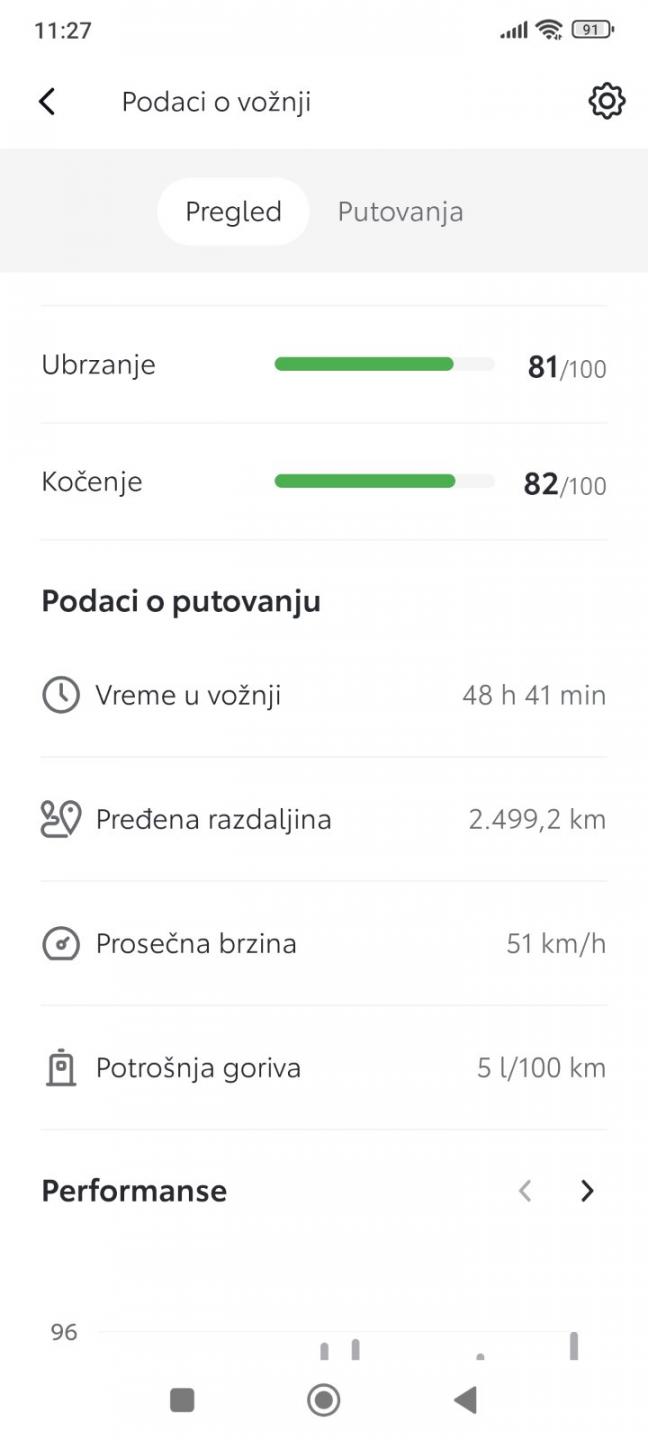
Task: Switch to the Putovanja tab
Action: [x=400, y=212]
